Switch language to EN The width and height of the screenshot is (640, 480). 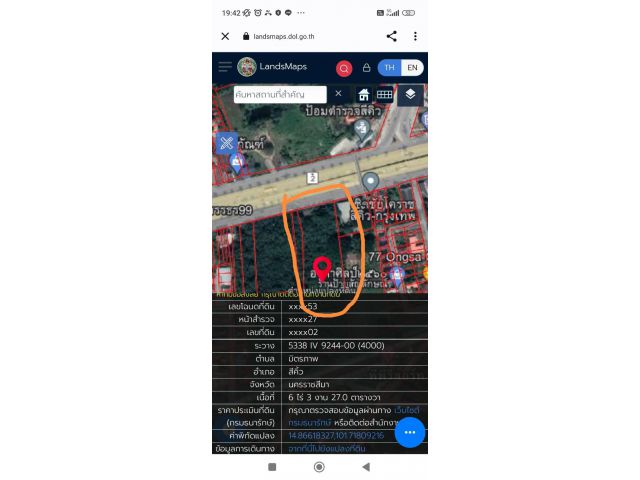tap(412, 68)
